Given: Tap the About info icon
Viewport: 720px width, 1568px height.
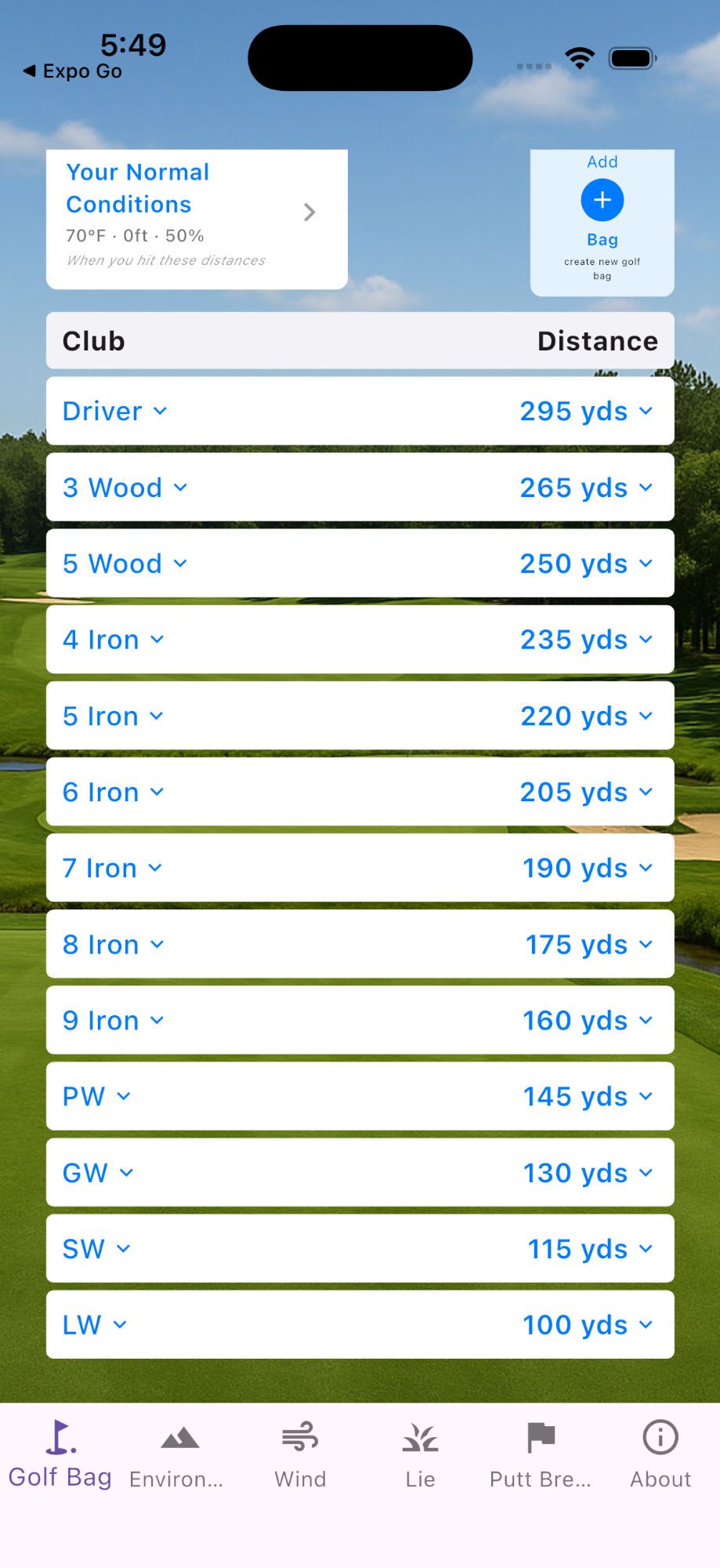Looking at the screenshot, I should 660,1436.
